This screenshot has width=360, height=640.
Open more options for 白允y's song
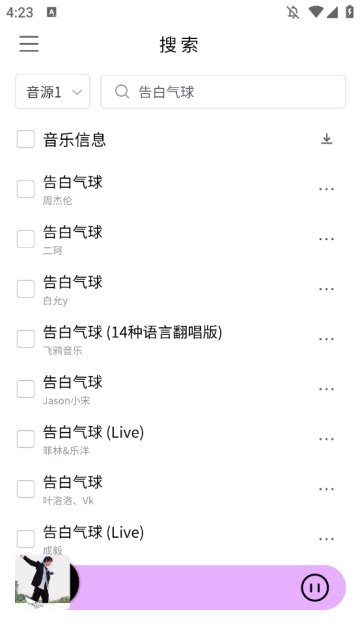point(327,289)
